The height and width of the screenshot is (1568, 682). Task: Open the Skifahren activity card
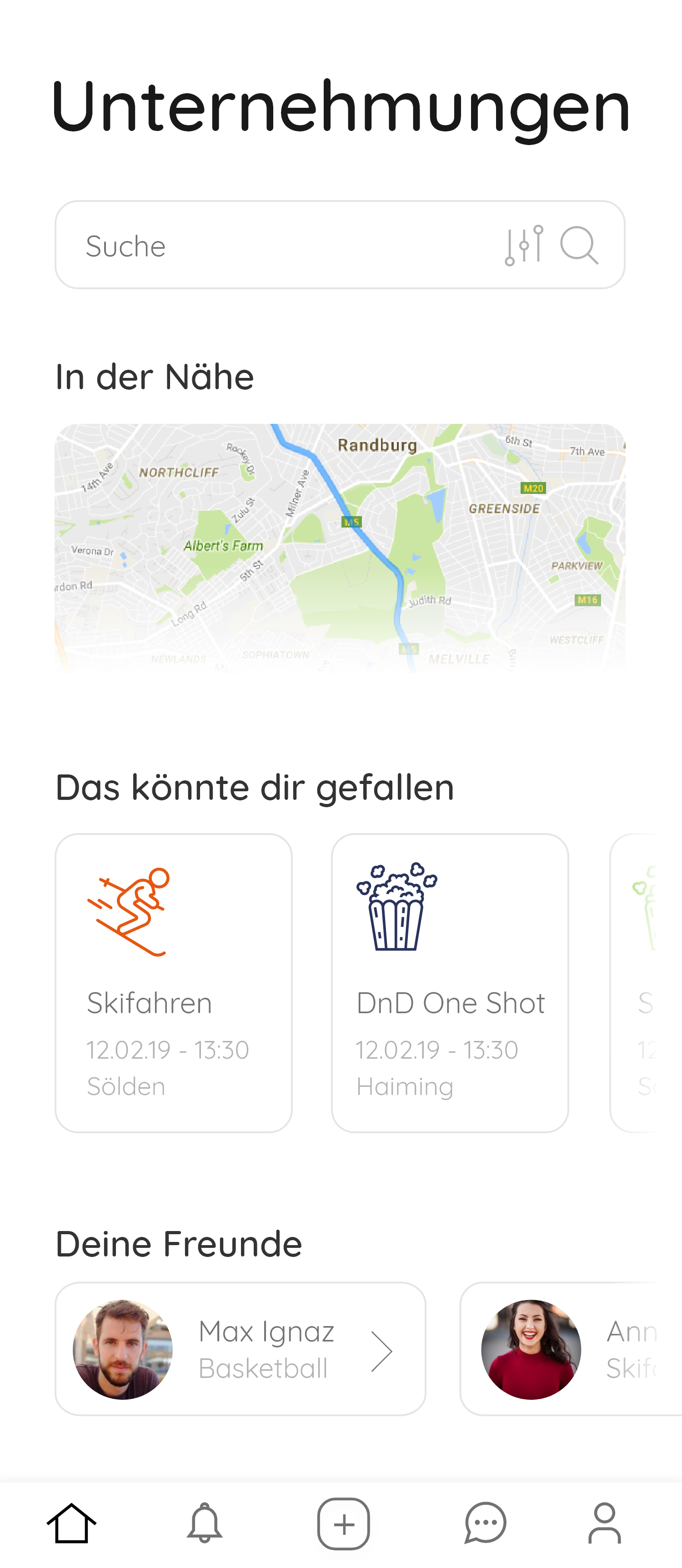(x=173, y=982)
